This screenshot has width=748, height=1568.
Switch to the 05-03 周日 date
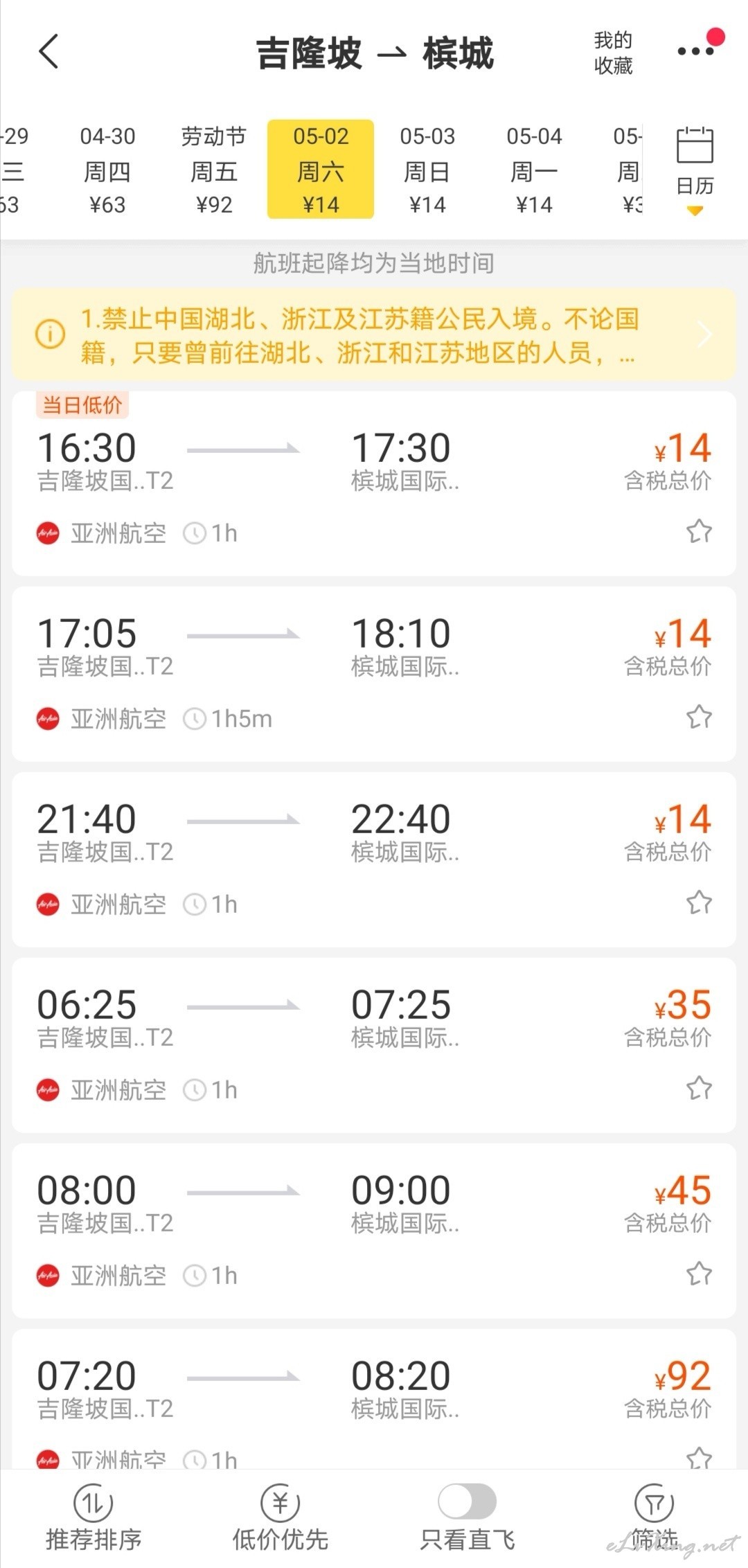[427, 170]
